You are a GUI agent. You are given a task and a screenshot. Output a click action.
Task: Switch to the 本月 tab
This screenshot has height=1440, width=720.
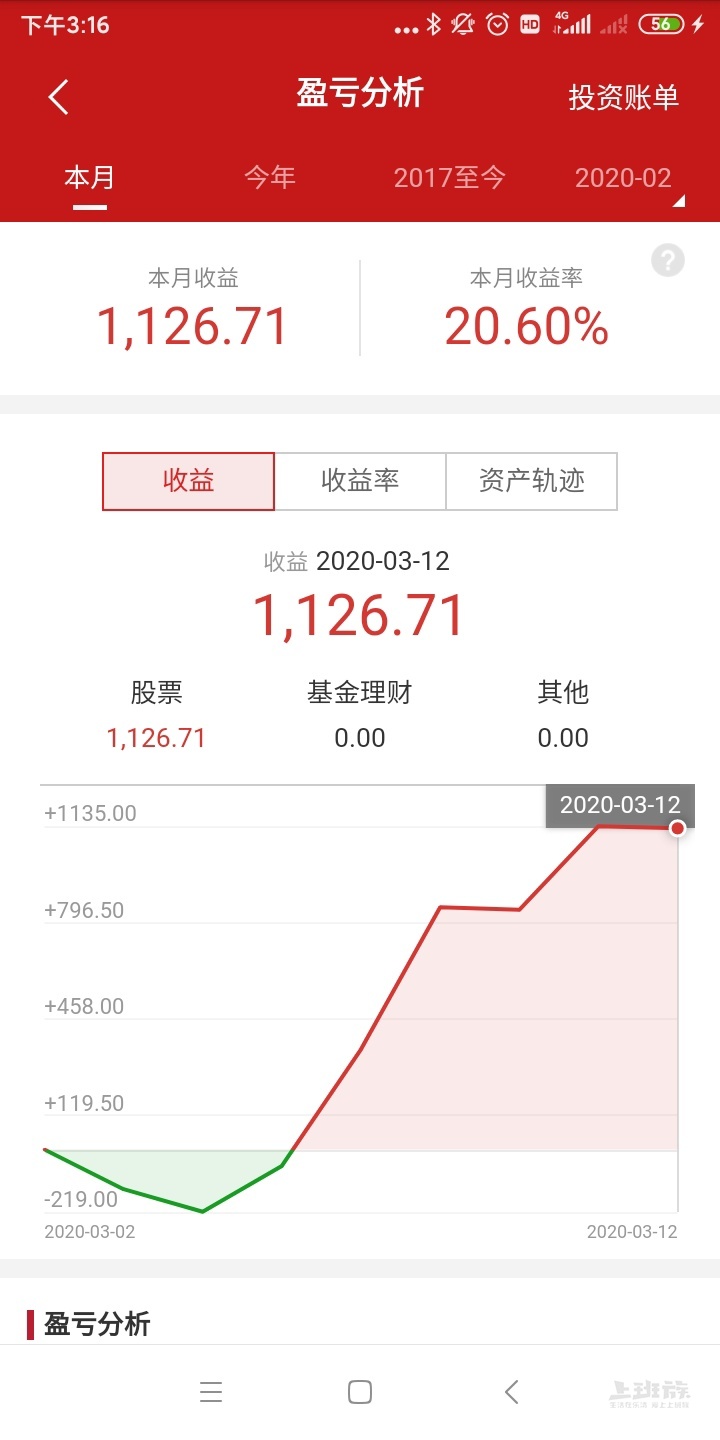90,178
